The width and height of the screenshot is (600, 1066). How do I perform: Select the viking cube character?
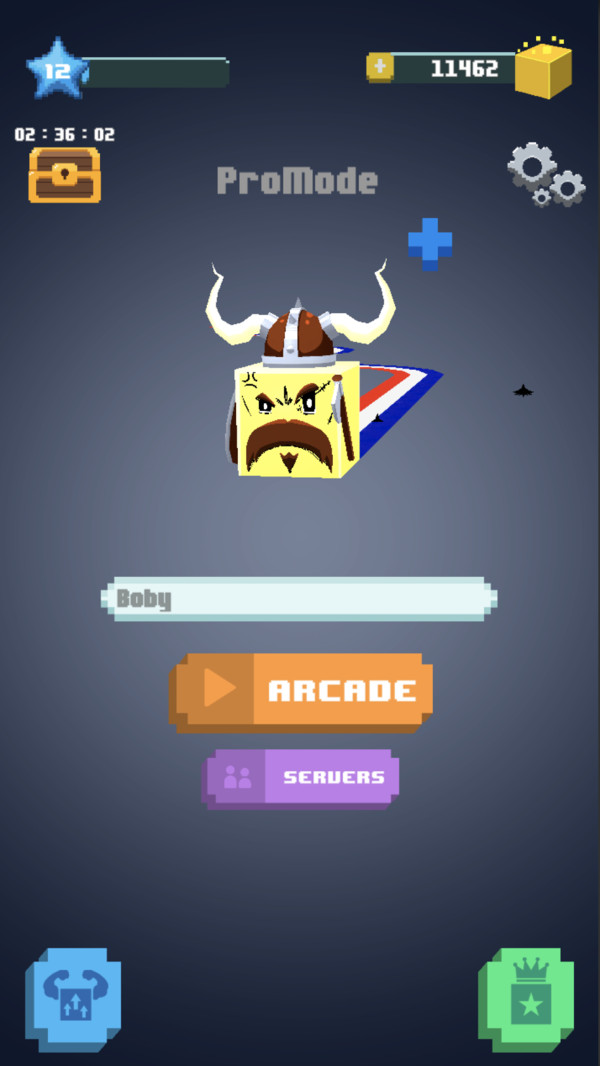pyautogui.click(x=298, y=400)
